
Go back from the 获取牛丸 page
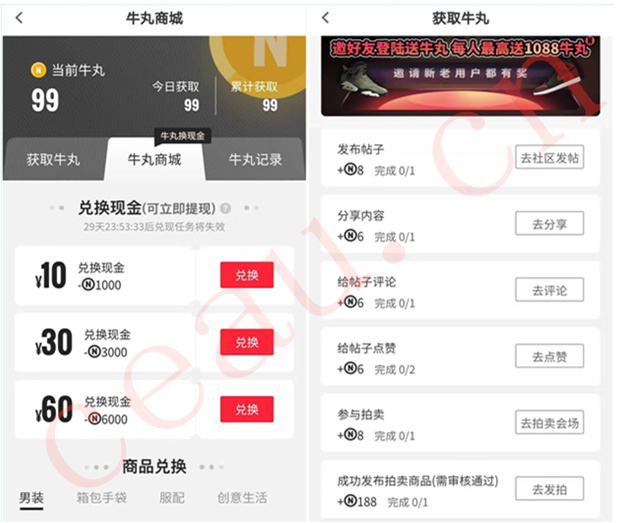point(326,18)
